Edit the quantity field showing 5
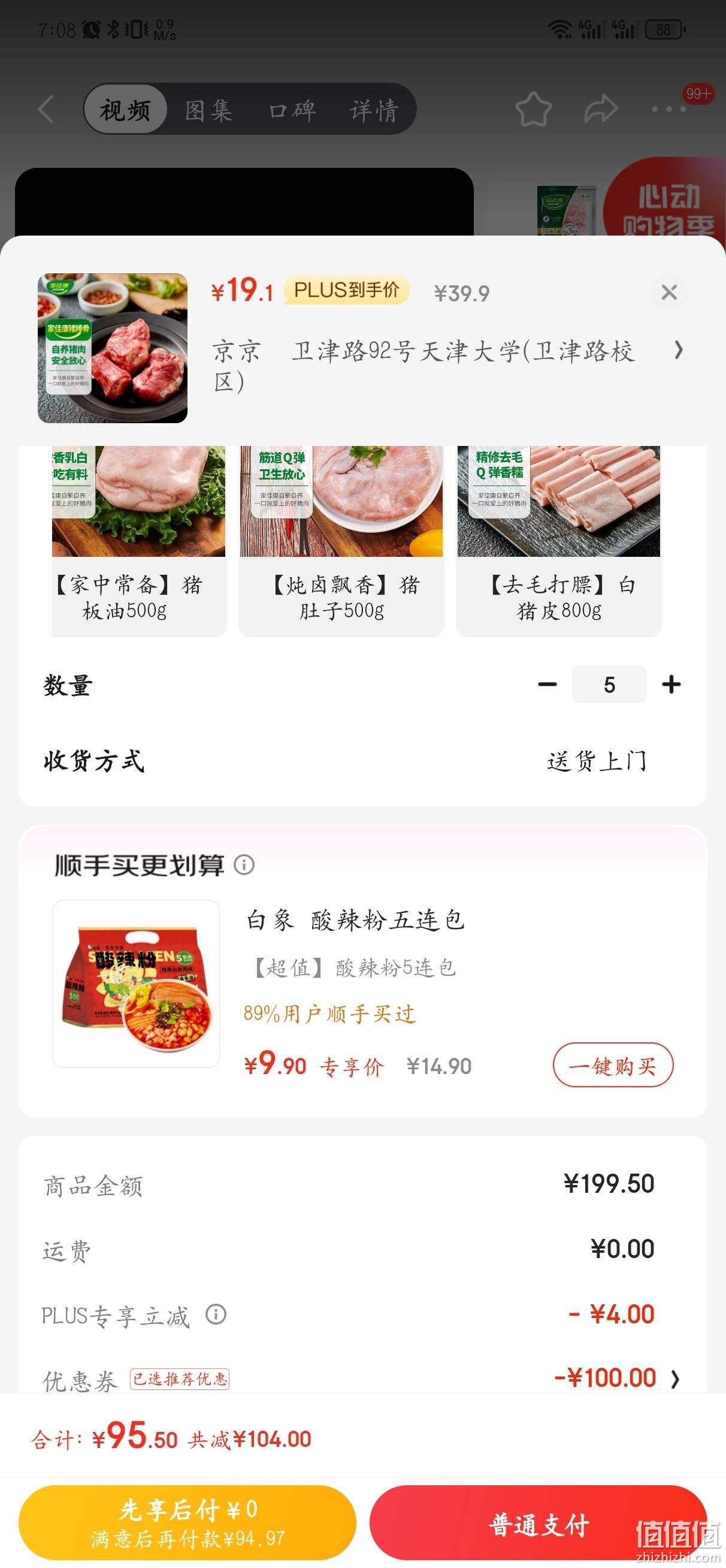The width and height of the screenshot is (726, 1568). (609, 684)
